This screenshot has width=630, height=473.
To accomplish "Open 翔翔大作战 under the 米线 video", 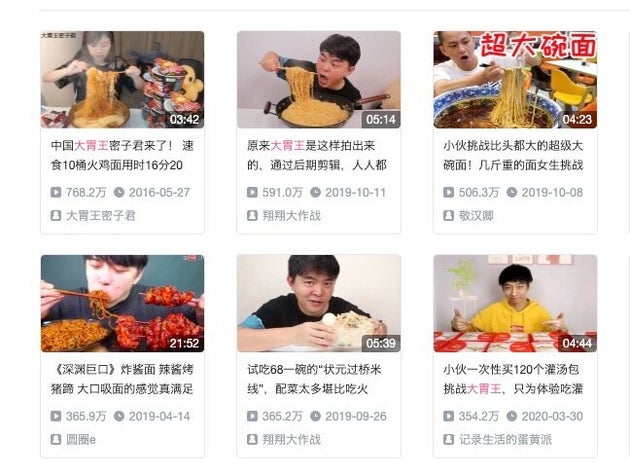I will [291, 439].
